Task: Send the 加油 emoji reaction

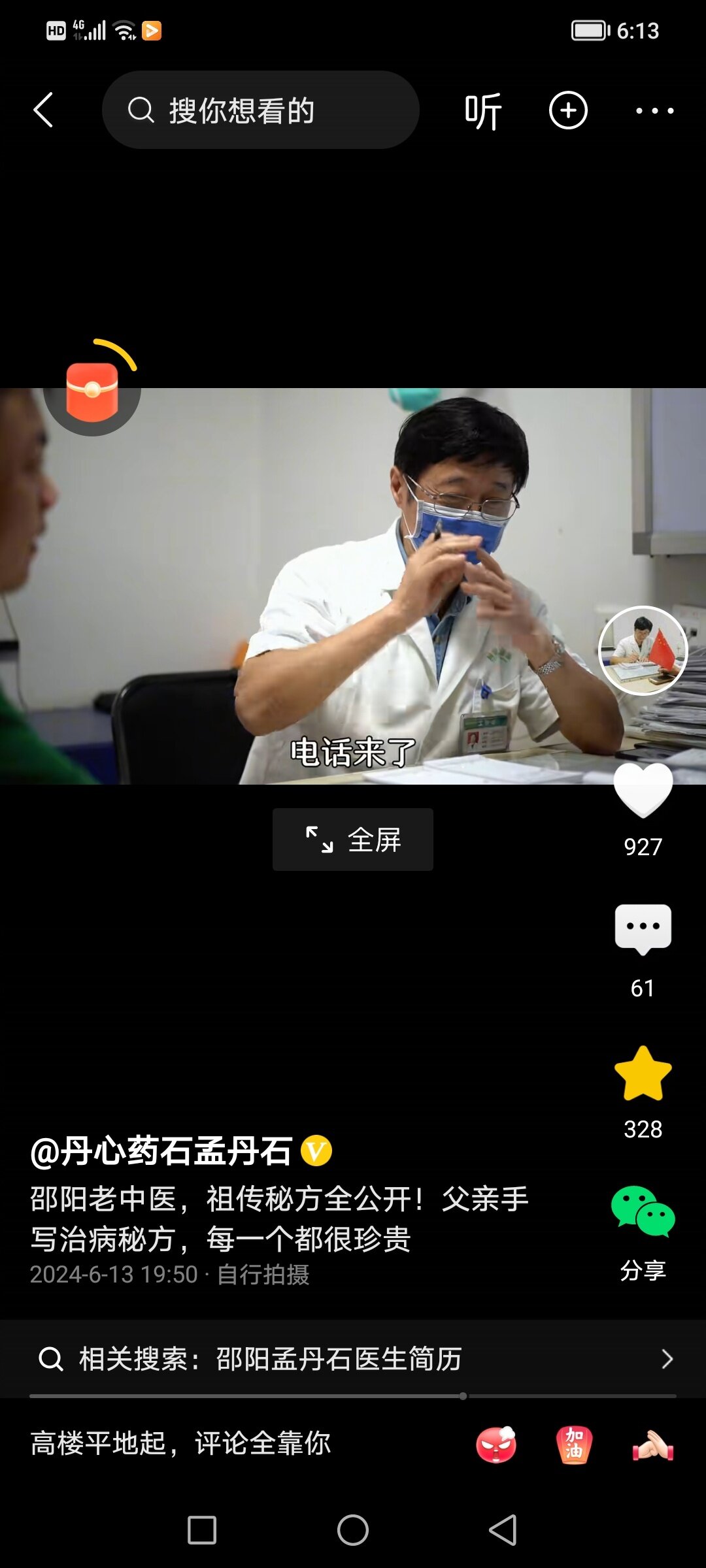Action: click(574, 1444)
